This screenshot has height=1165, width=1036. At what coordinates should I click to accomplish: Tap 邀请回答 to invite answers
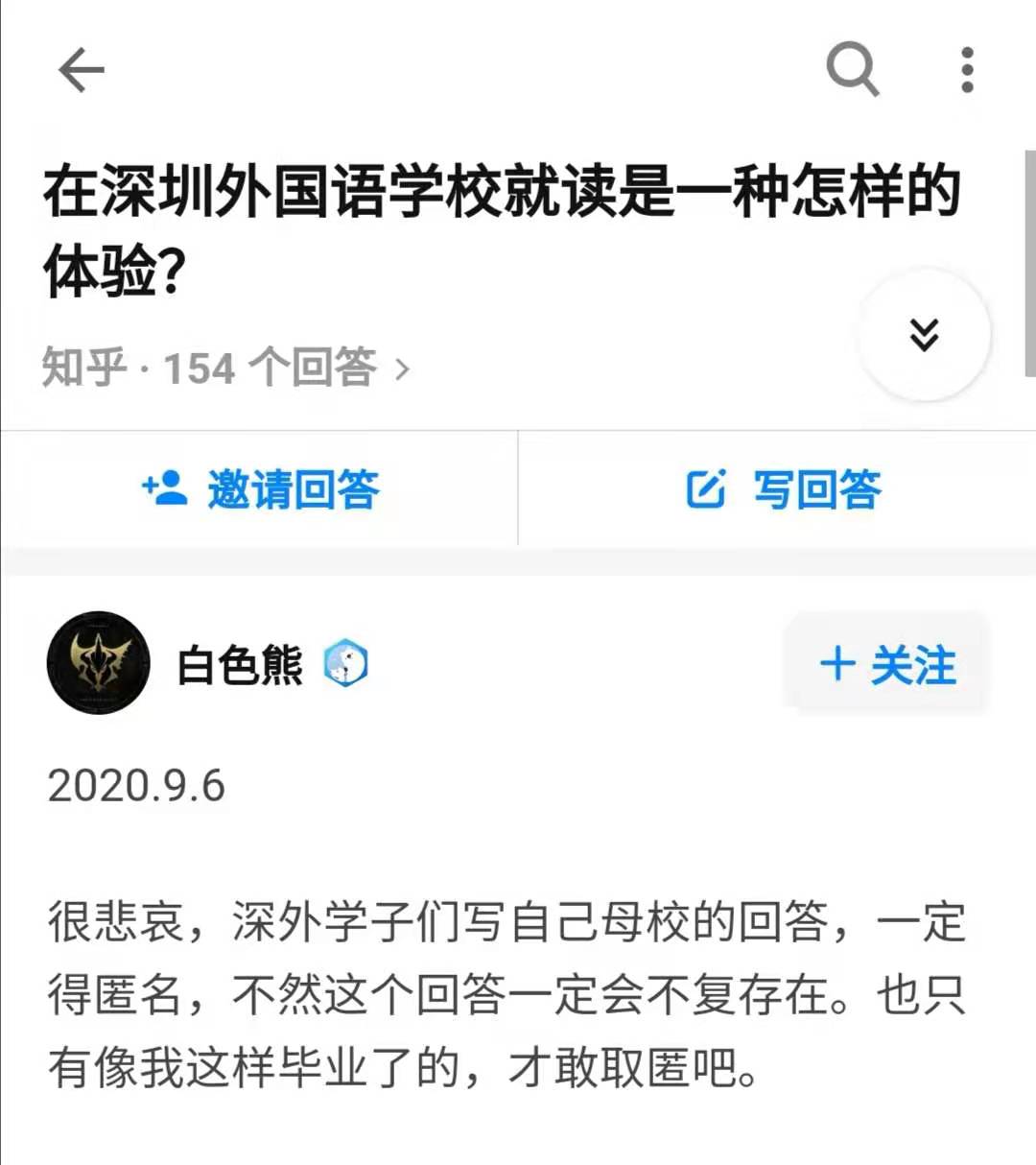[293, 491]
